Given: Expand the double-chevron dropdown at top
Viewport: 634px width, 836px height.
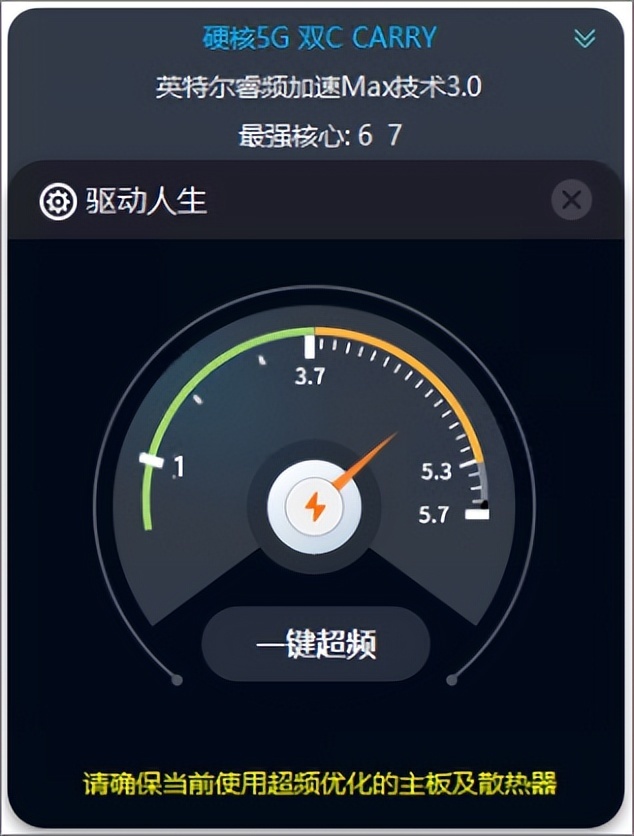Looking at the screenshot, I should coord(585,39).
